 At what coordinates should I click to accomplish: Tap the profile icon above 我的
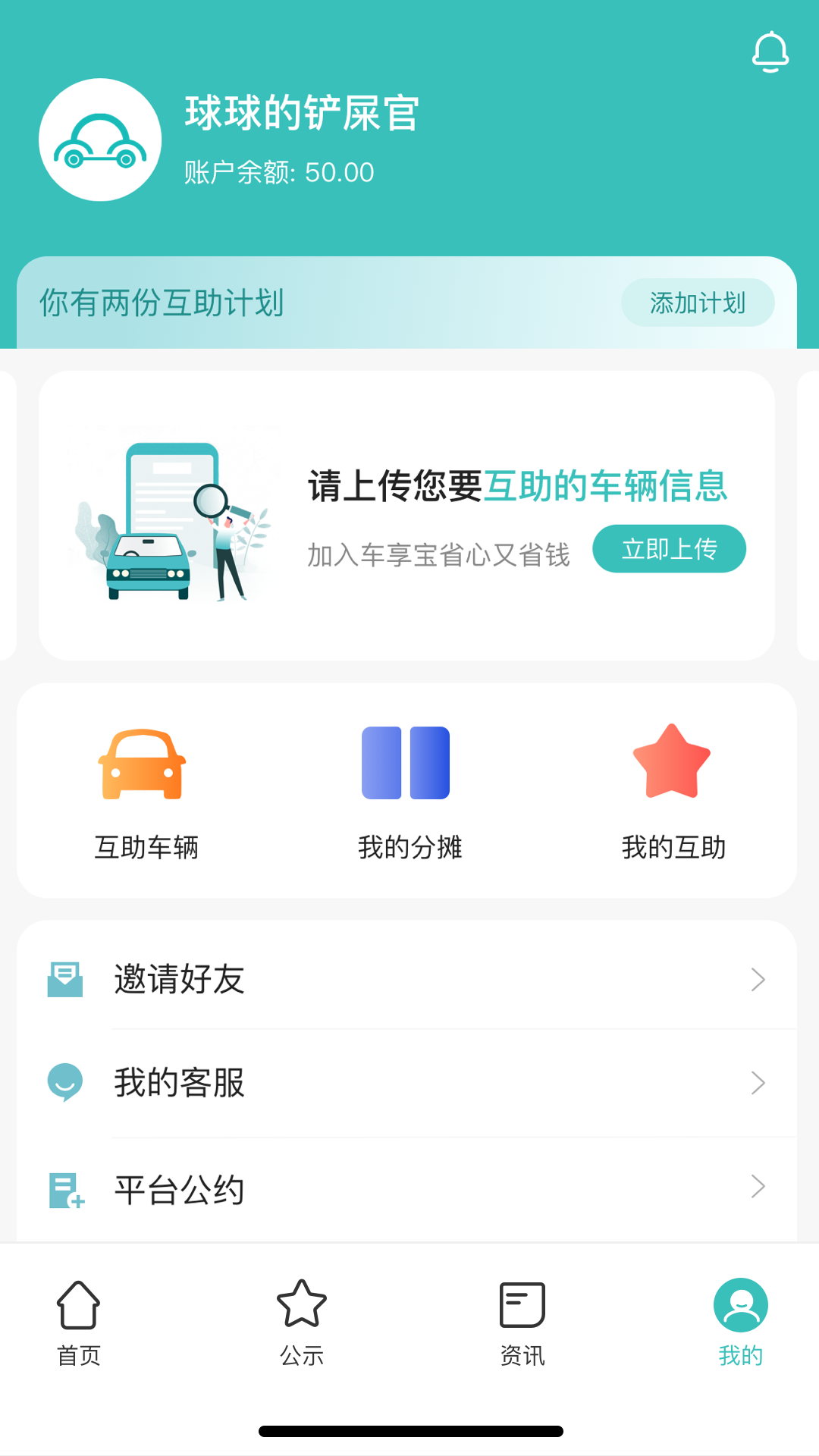740,1300
